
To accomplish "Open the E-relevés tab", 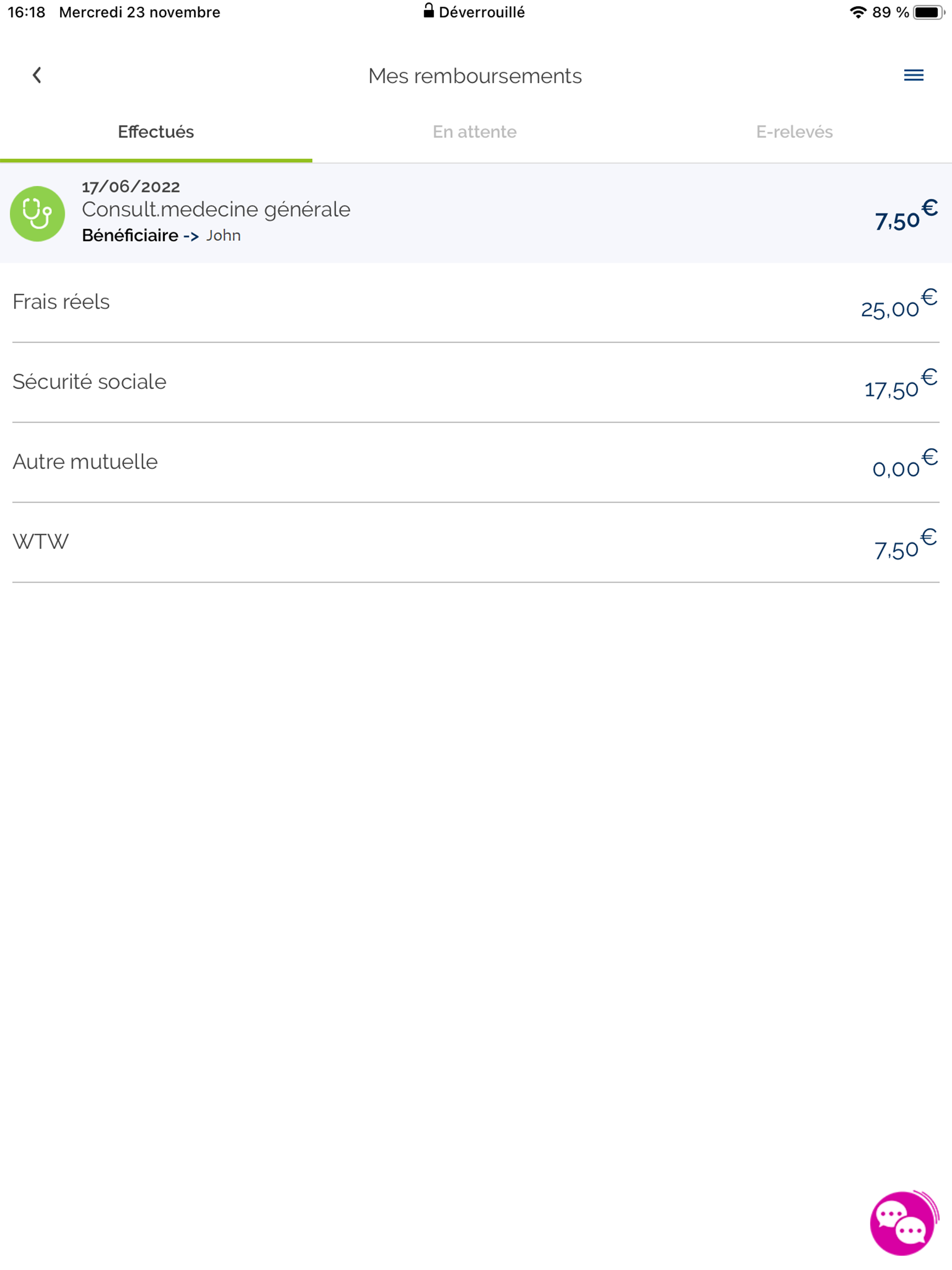I will pos(794,132).
